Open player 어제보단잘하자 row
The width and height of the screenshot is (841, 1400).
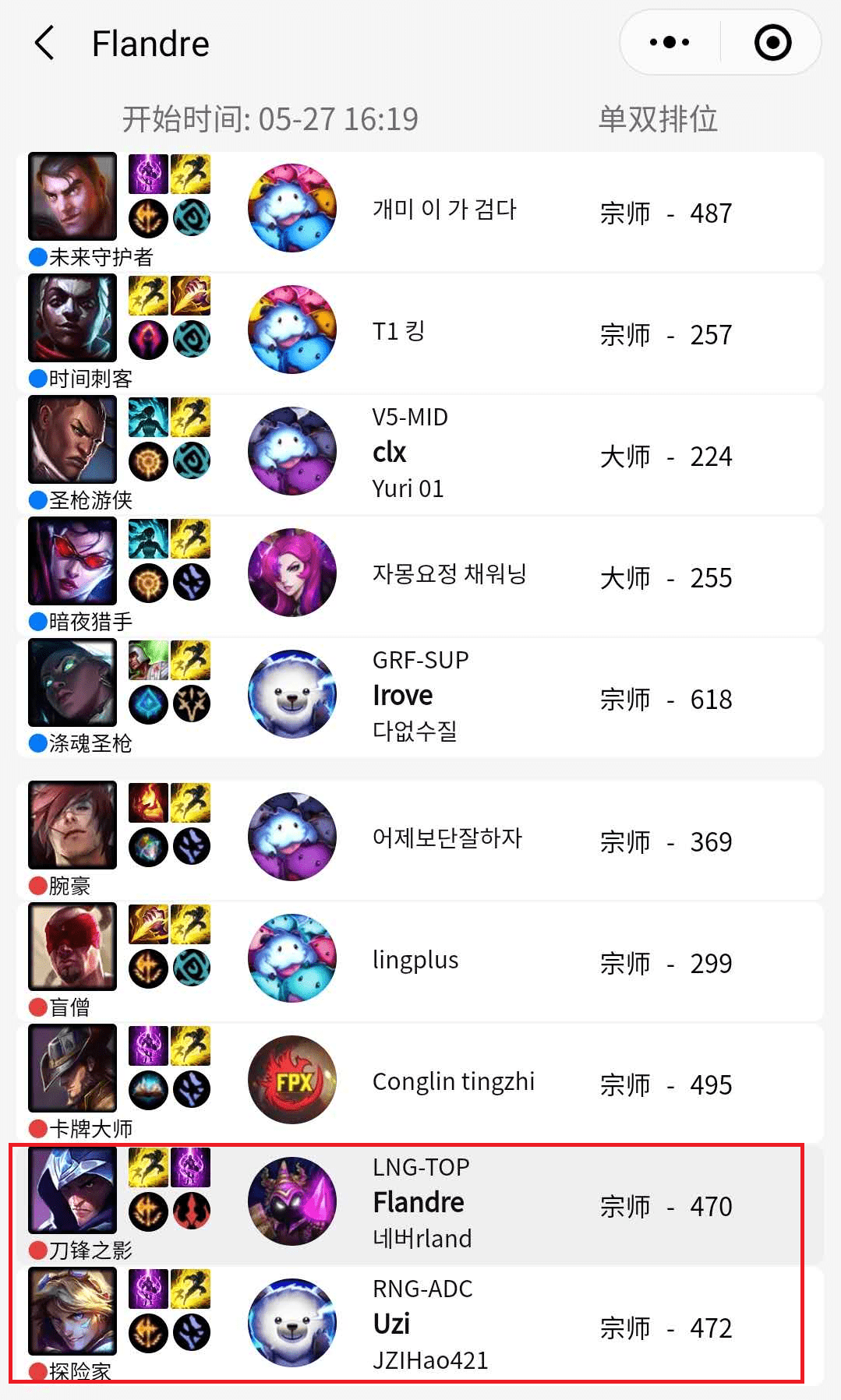[447, 840]
